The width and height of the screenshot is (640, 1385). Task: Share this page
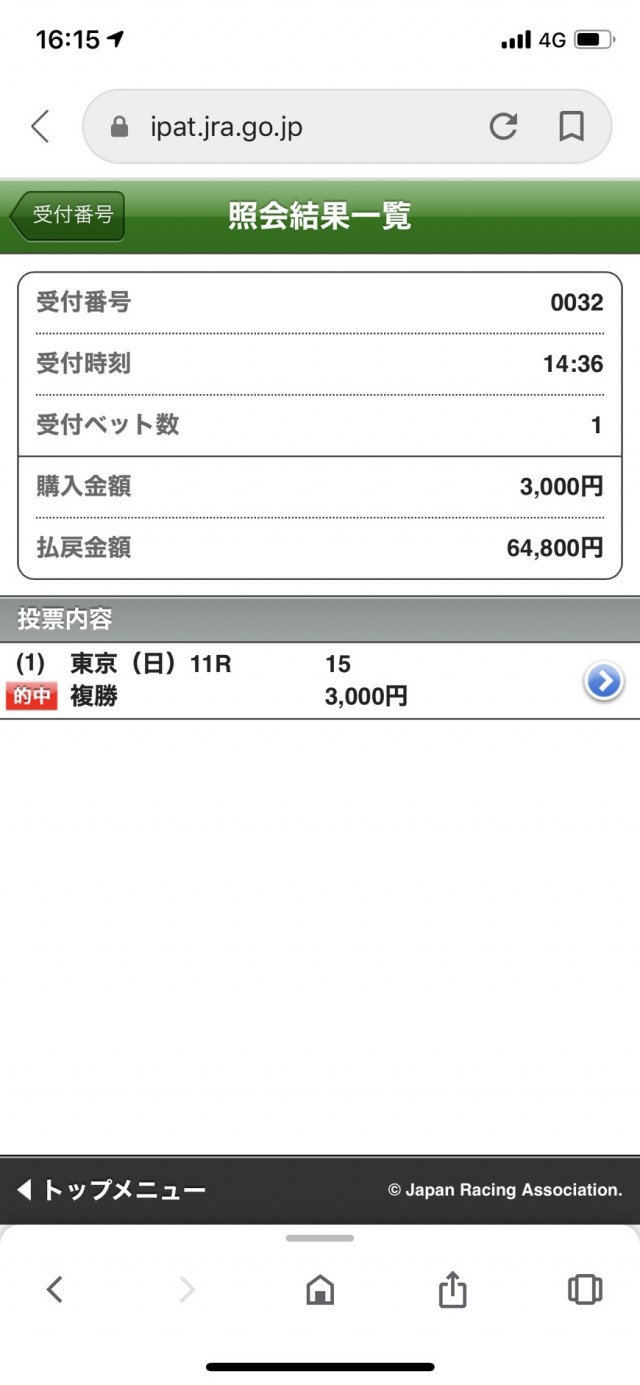pyautogui.click(x=452, y=1290)
